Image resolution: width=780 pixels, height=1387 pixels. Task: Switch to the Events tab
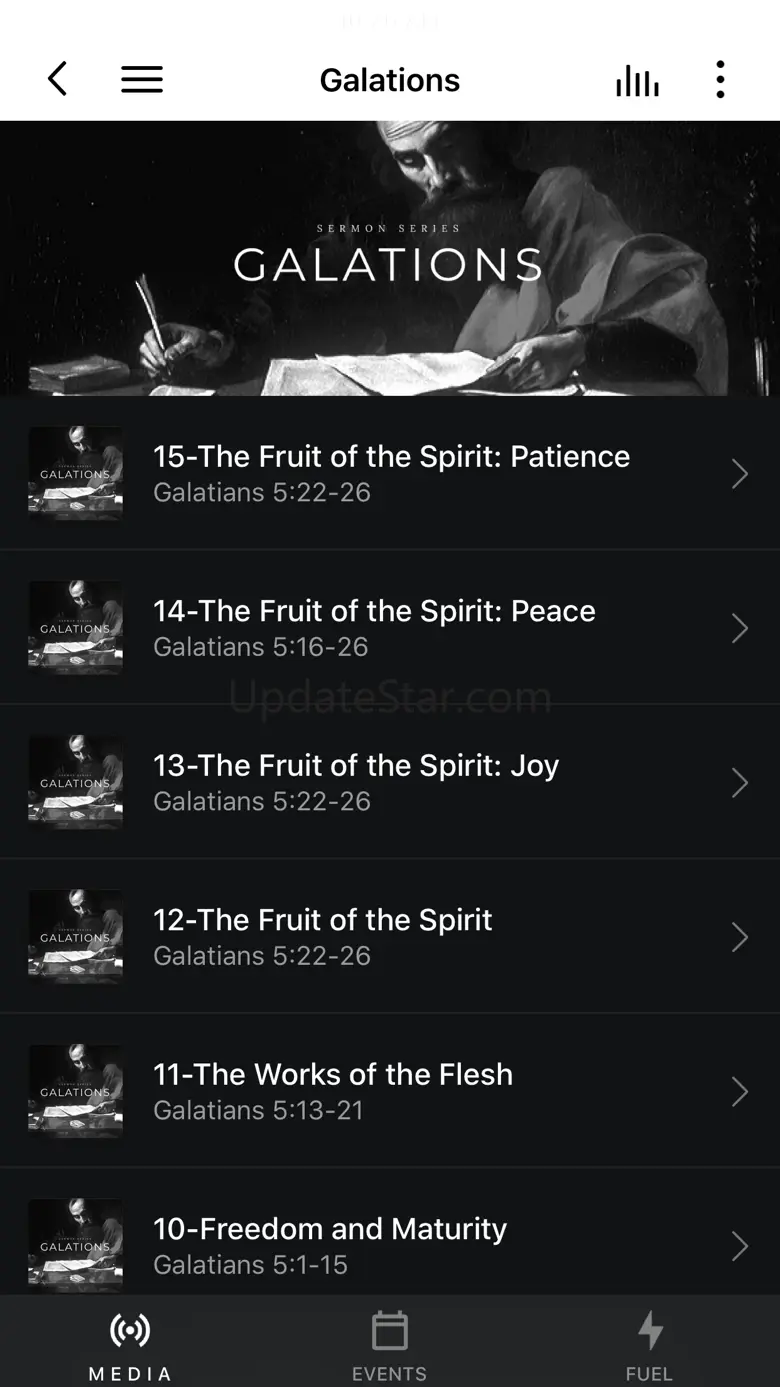pos(389,1345)
